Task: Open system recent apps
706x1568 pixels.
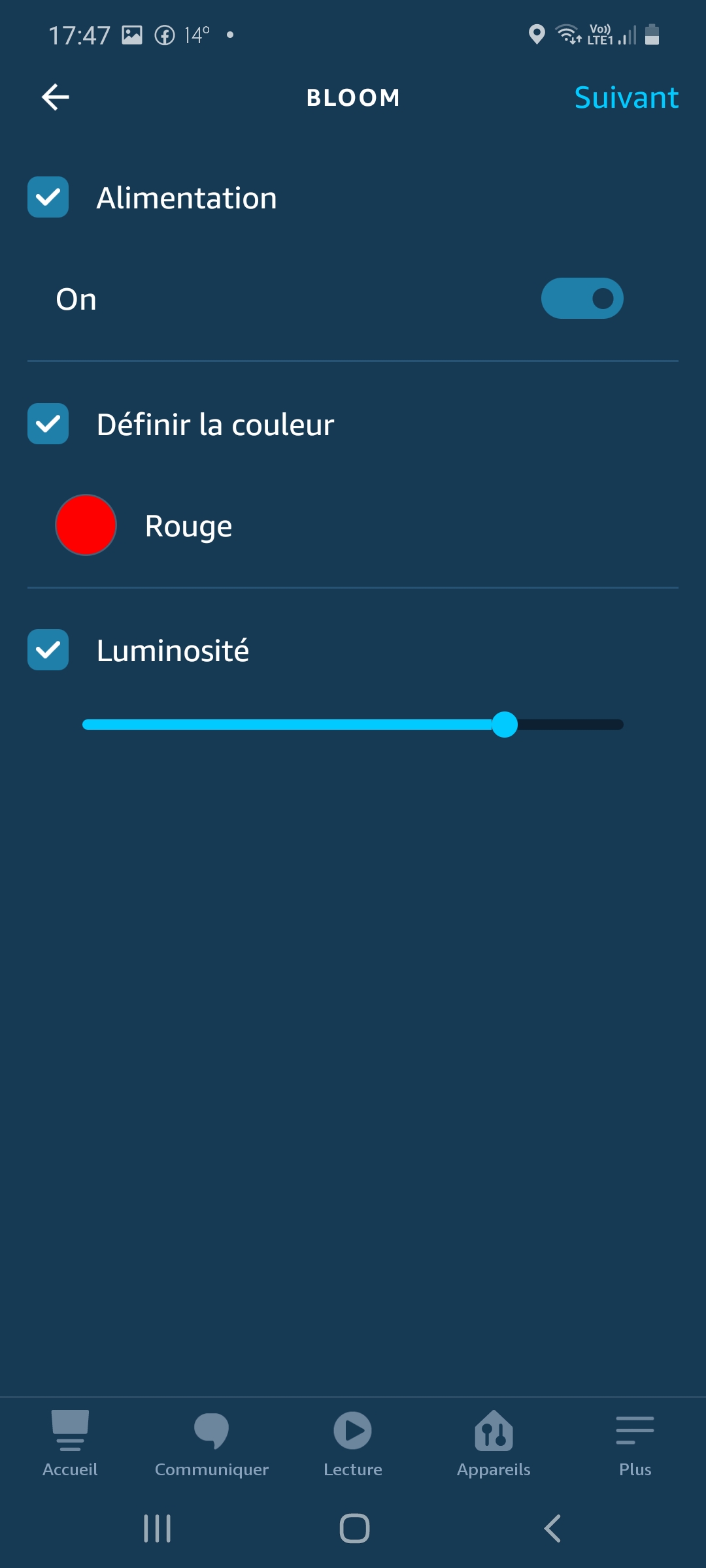Action: (158, 1529)
